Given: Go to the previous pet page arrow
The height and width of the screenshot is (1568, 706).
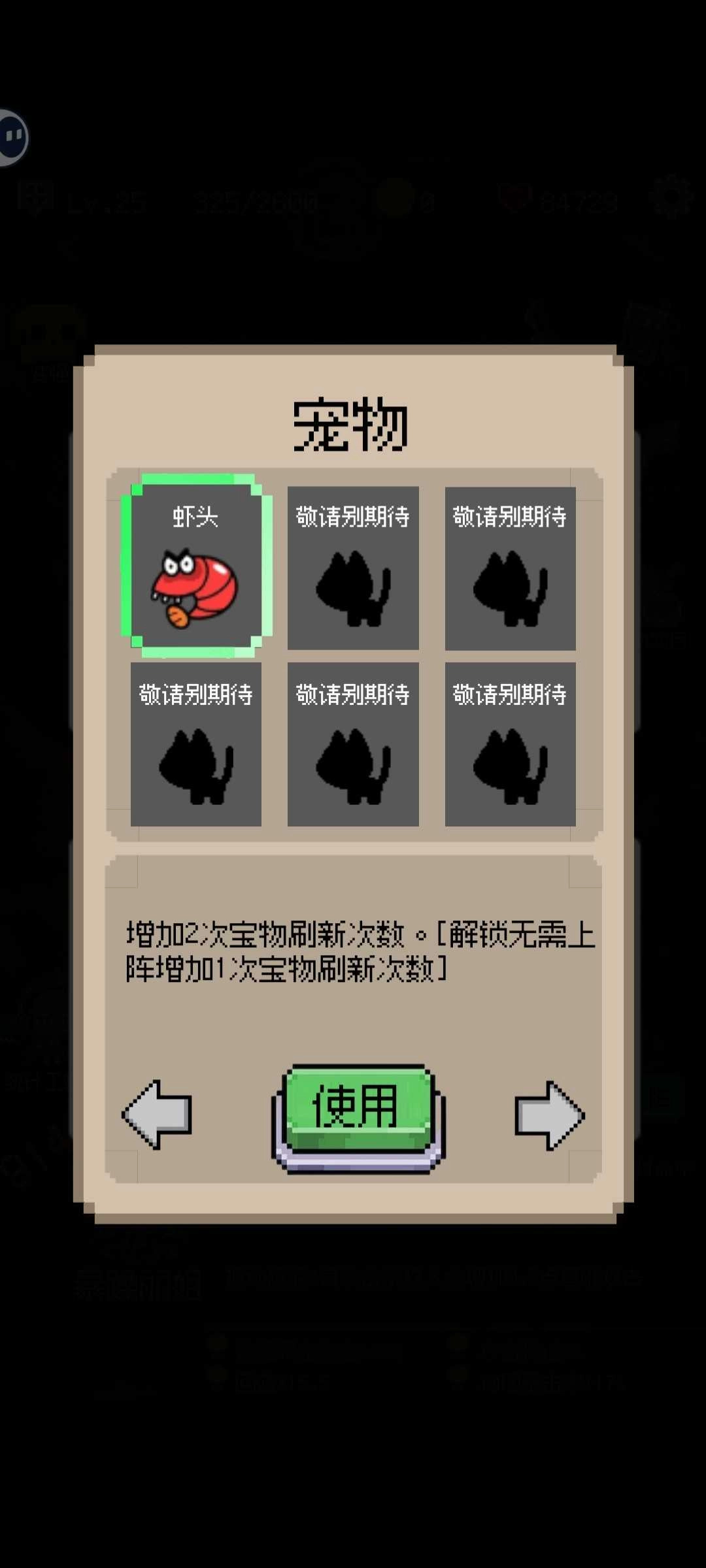Looking at the screenshot, I should [158, 1115].
